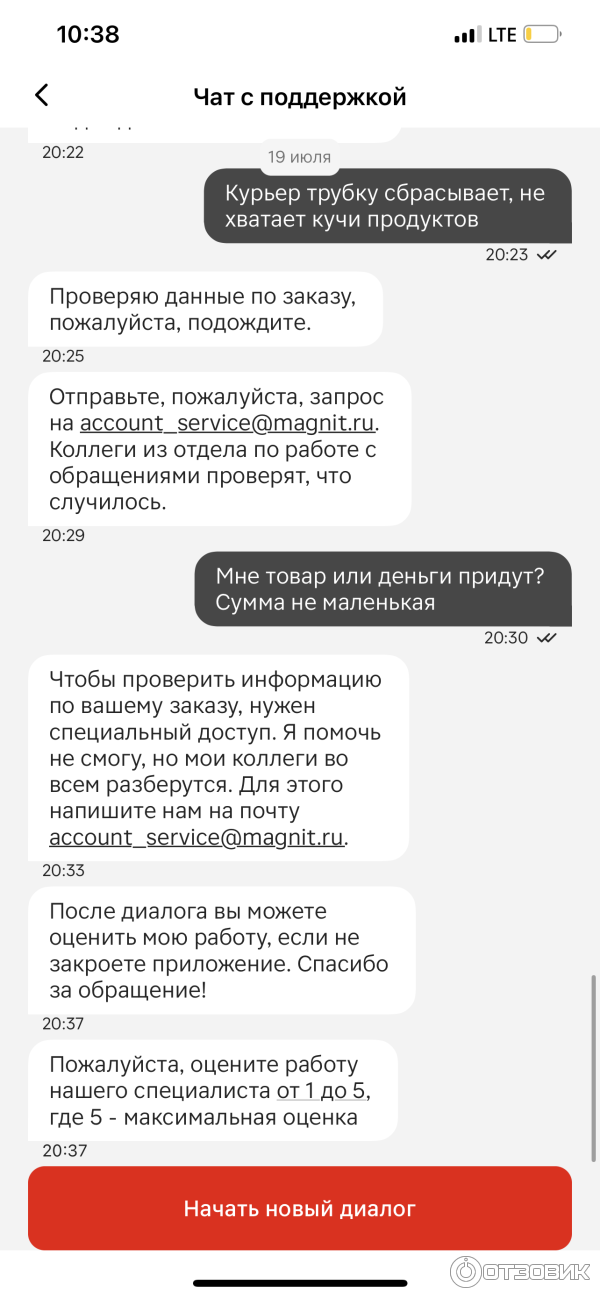This screenshot has height=1298, width=600.
Task: Go back from the support chat
Action: (x=41, y=96)
